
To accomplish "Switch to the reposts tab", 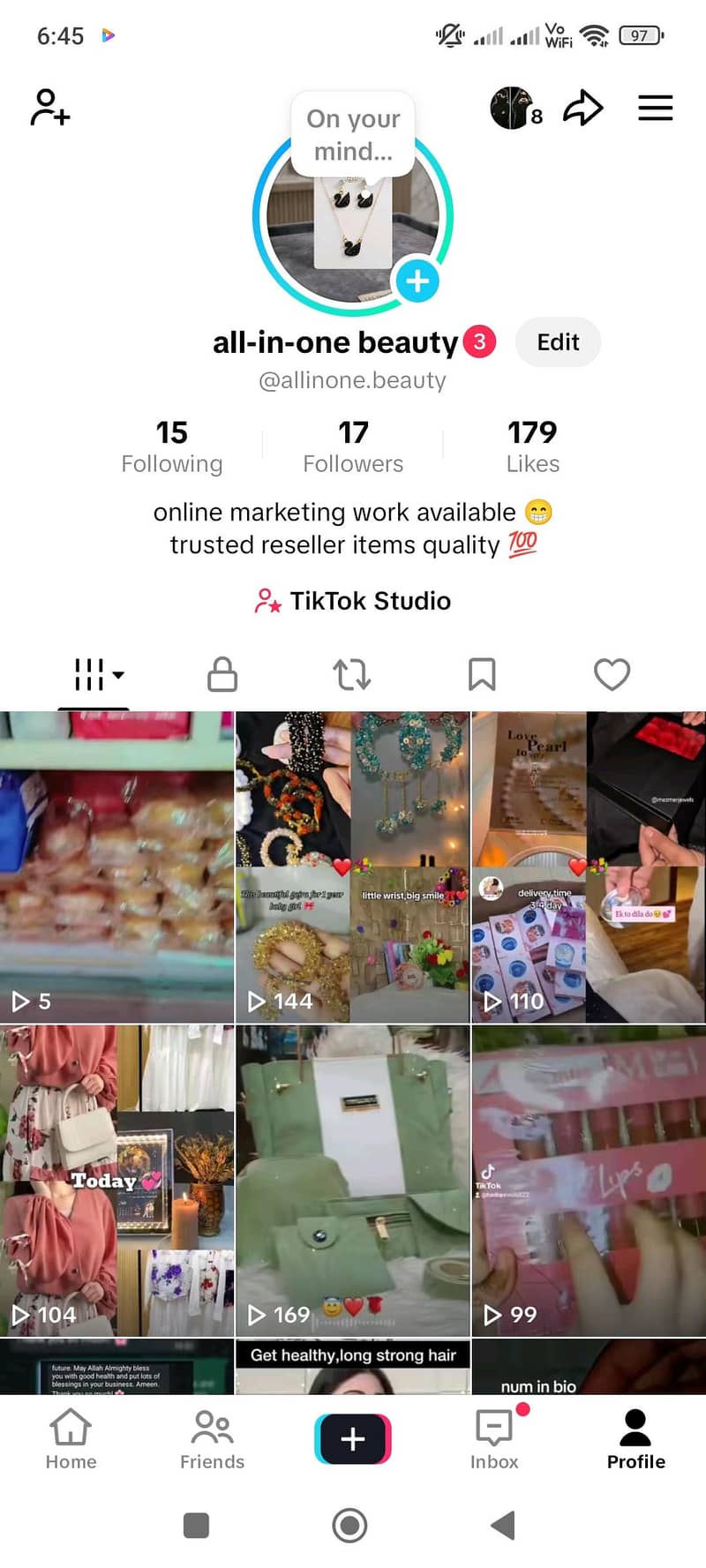I will (x=352, y=675).
